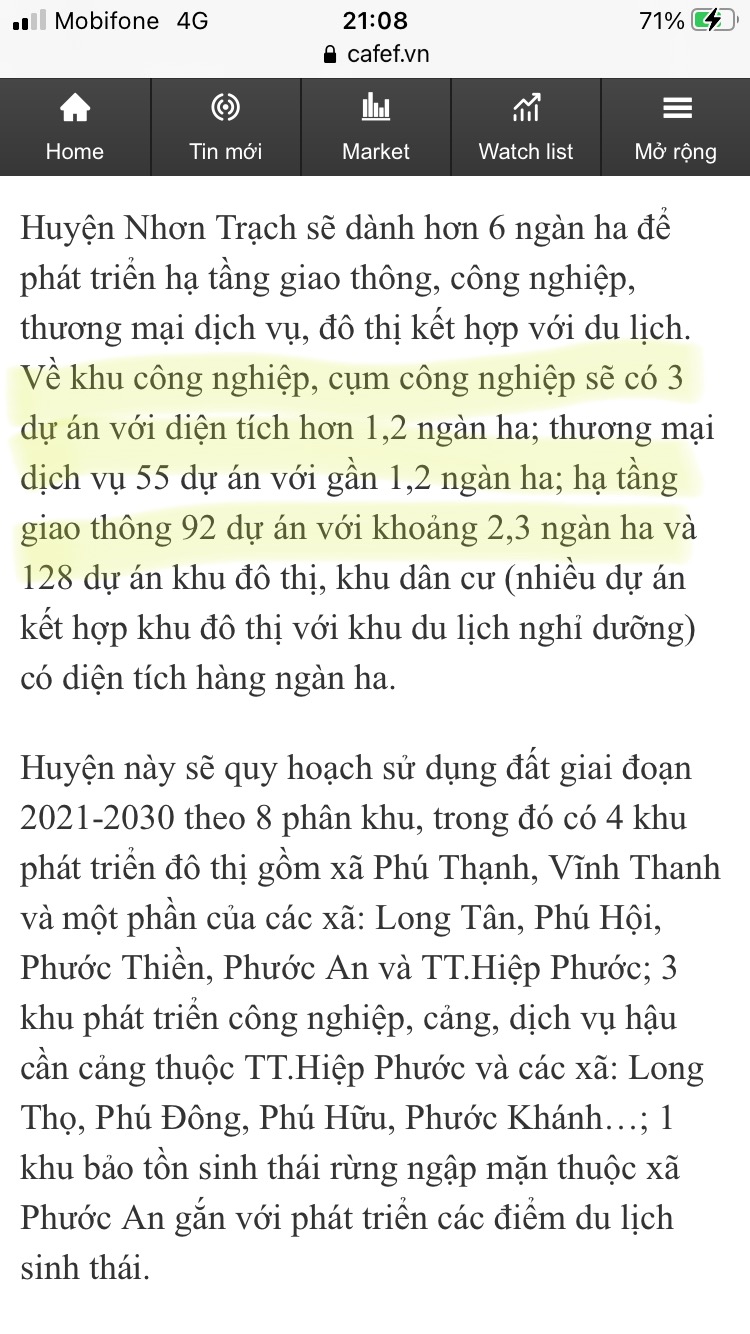Expand the Mở rộng menu
The width and height of the screenshot is (750, 1334).
(676, 127)
